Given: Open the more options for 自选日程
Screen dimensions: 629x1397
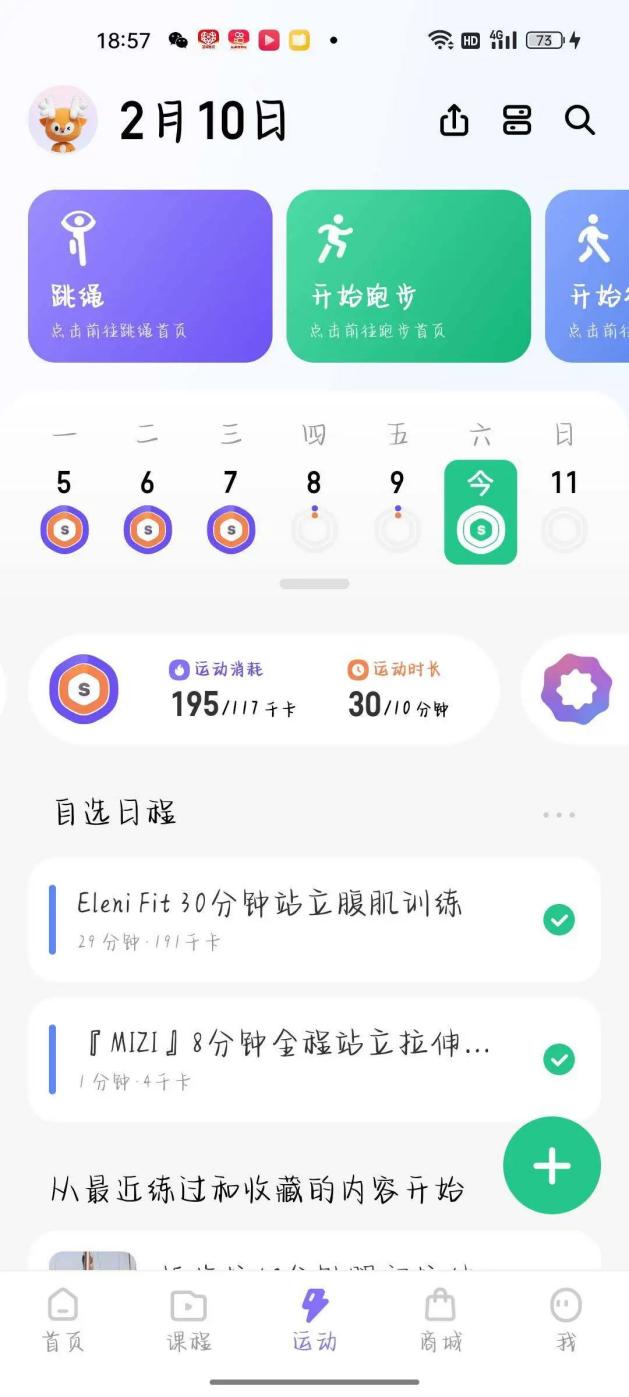Looking at the screenshot, I should click(x=559, y=815).
